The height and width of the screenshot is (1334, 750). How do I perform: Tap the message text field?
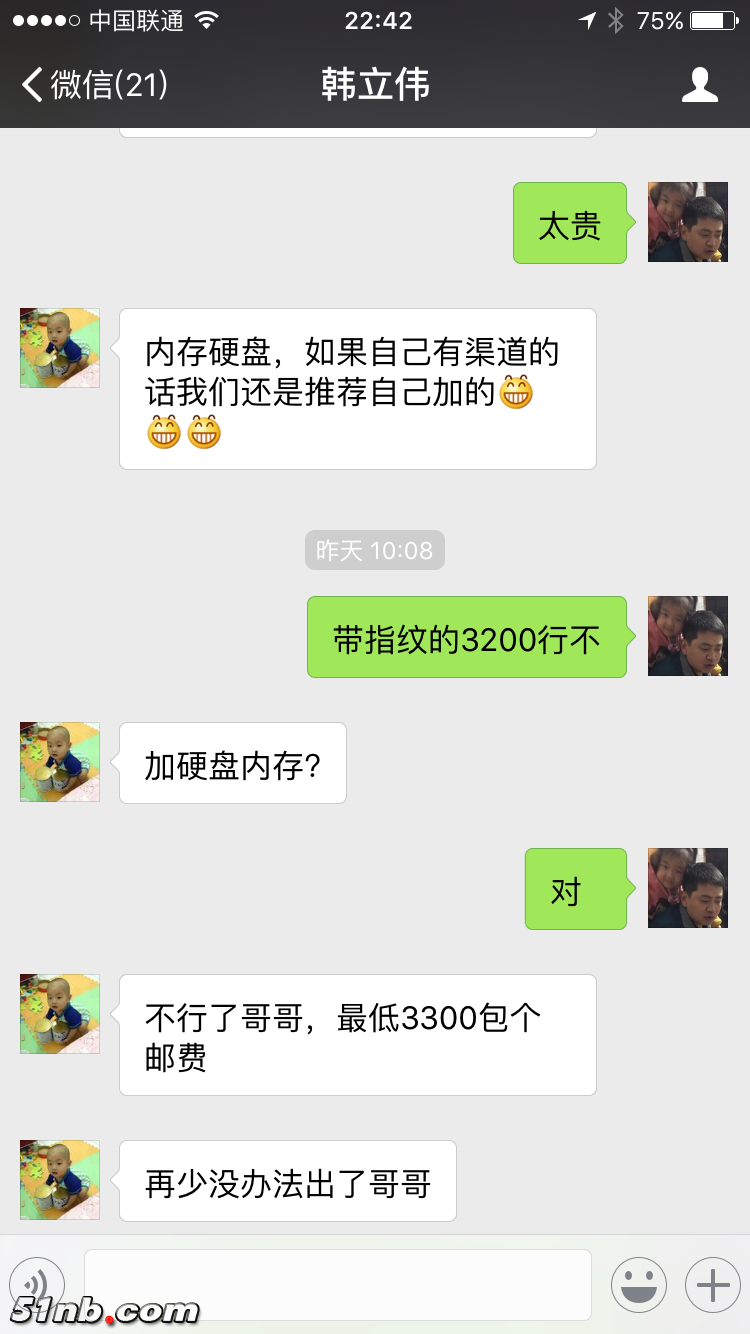(x=338, y=1284)
